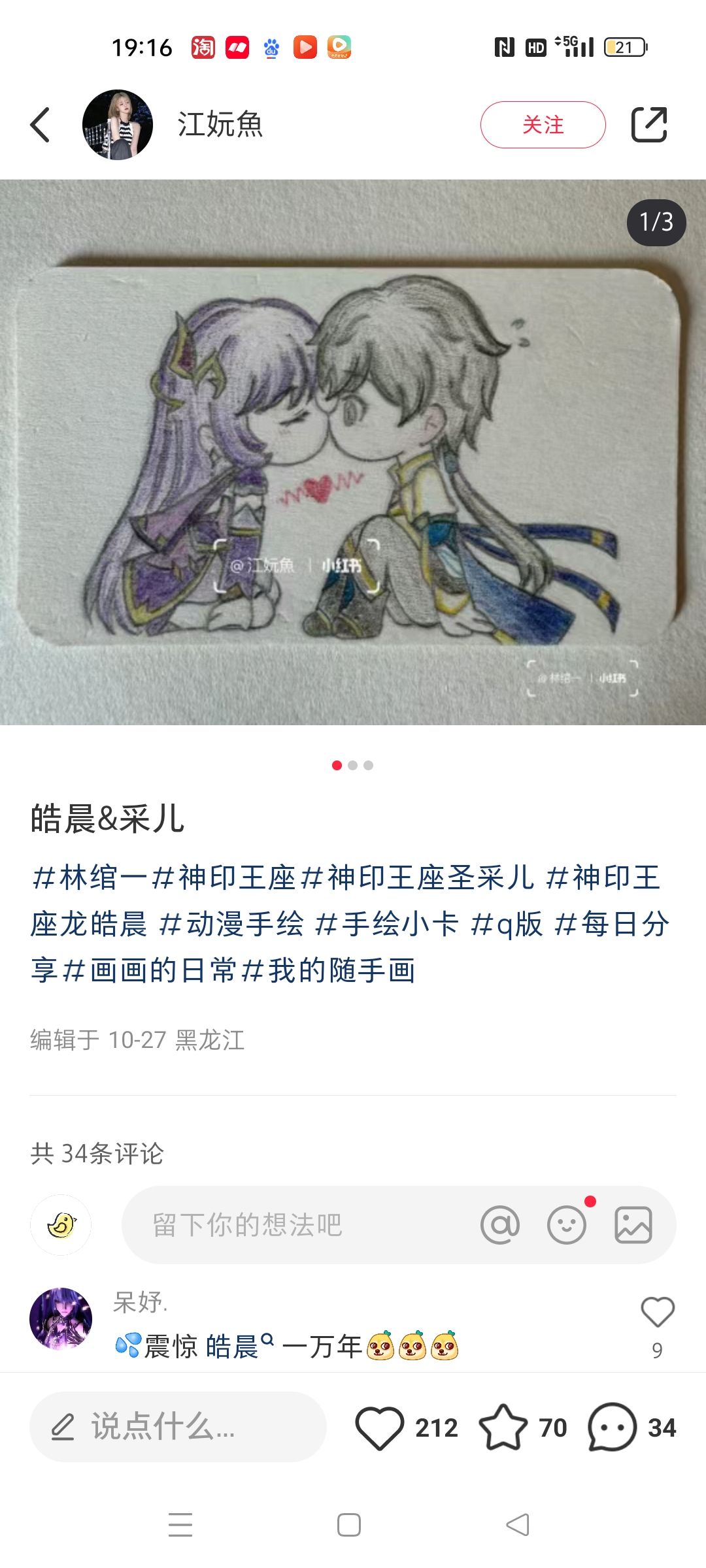Open the #林绾一 hashtag

point(90,877)
